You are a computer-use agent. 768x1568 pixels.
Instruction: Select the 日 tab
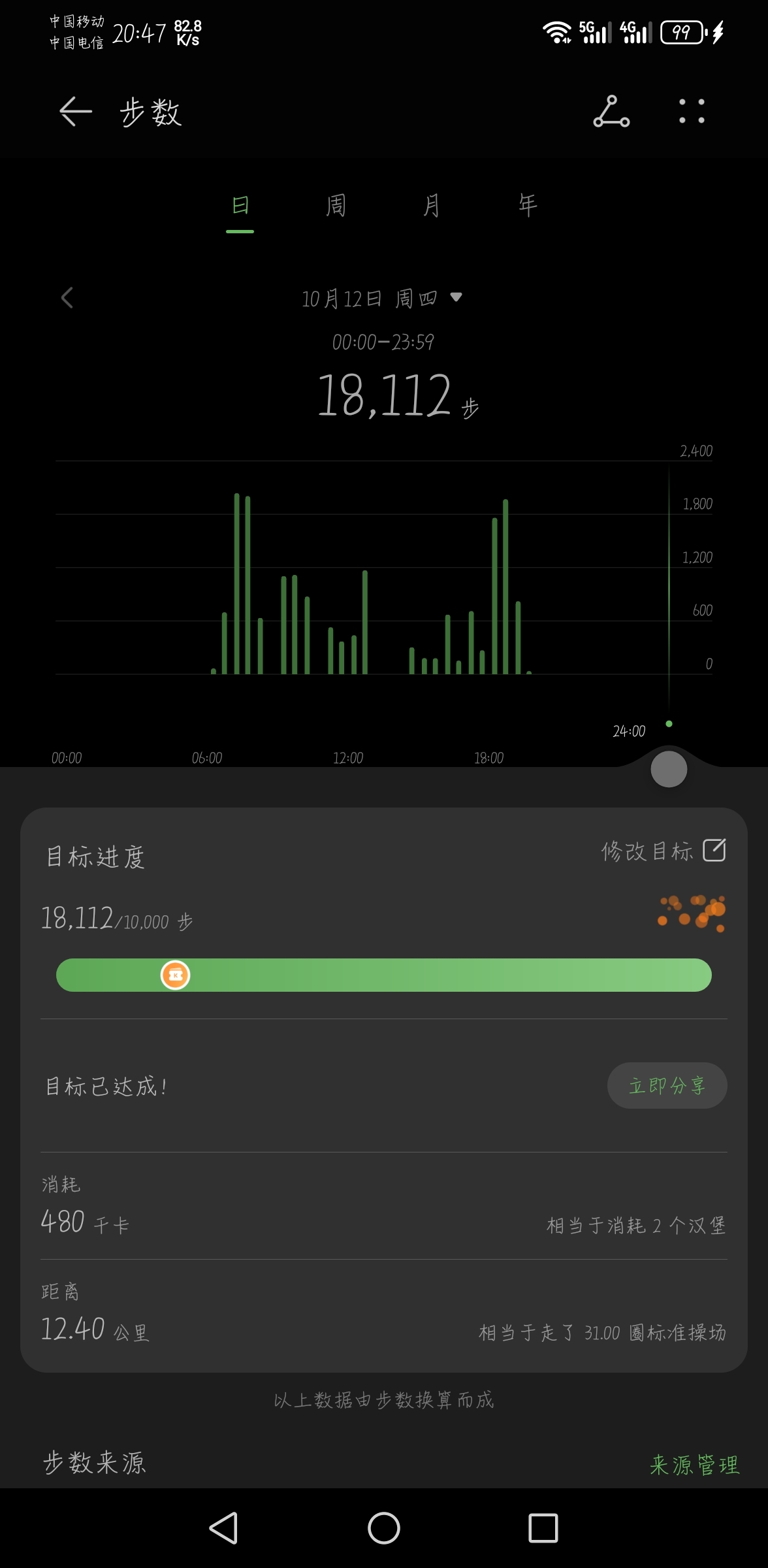click(x=240, y=205)
